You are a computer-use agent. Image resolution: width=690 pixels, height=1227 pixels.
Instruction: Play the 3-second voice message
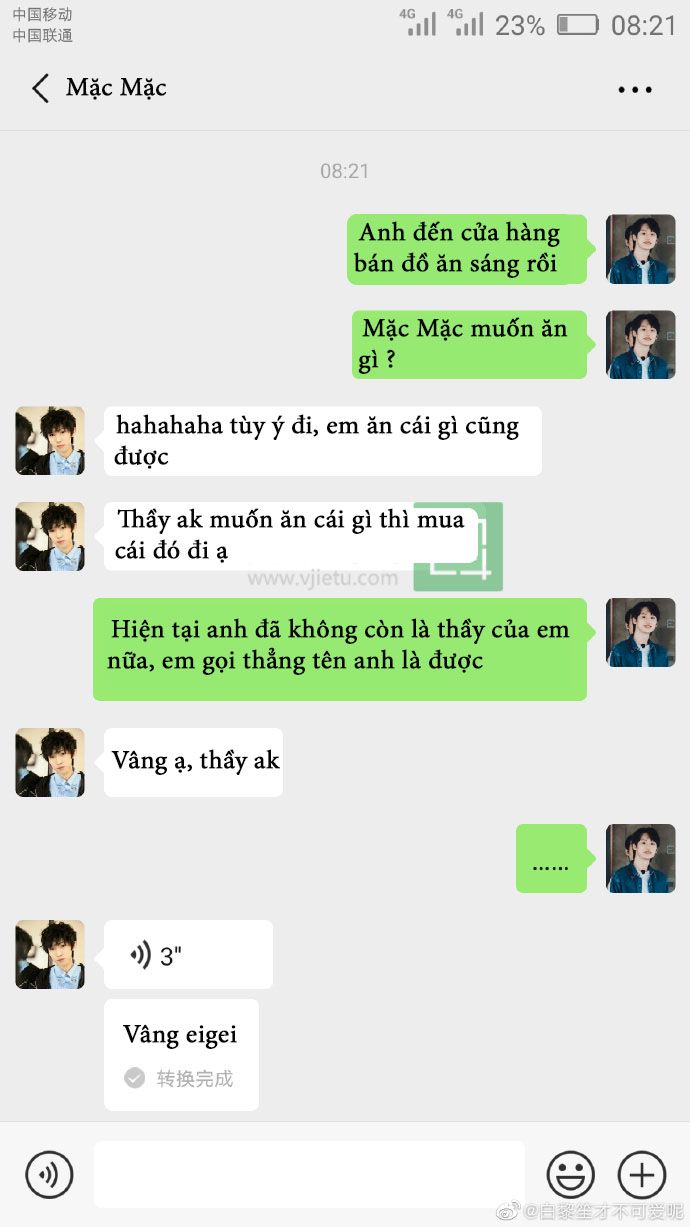pos(188,955)
